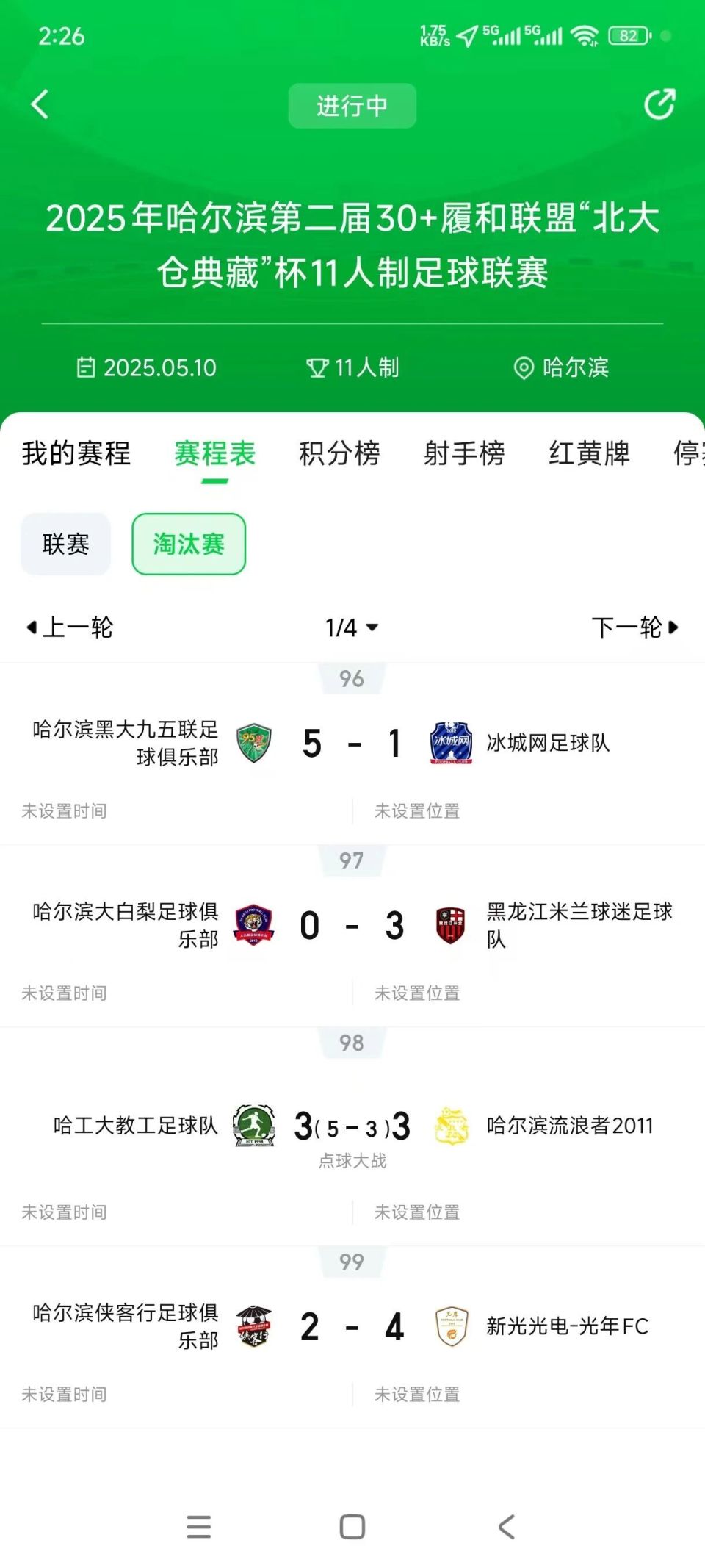Tap the 进行中 status pill
Viewport: 705px width, 1568px height.
point(352,105)
